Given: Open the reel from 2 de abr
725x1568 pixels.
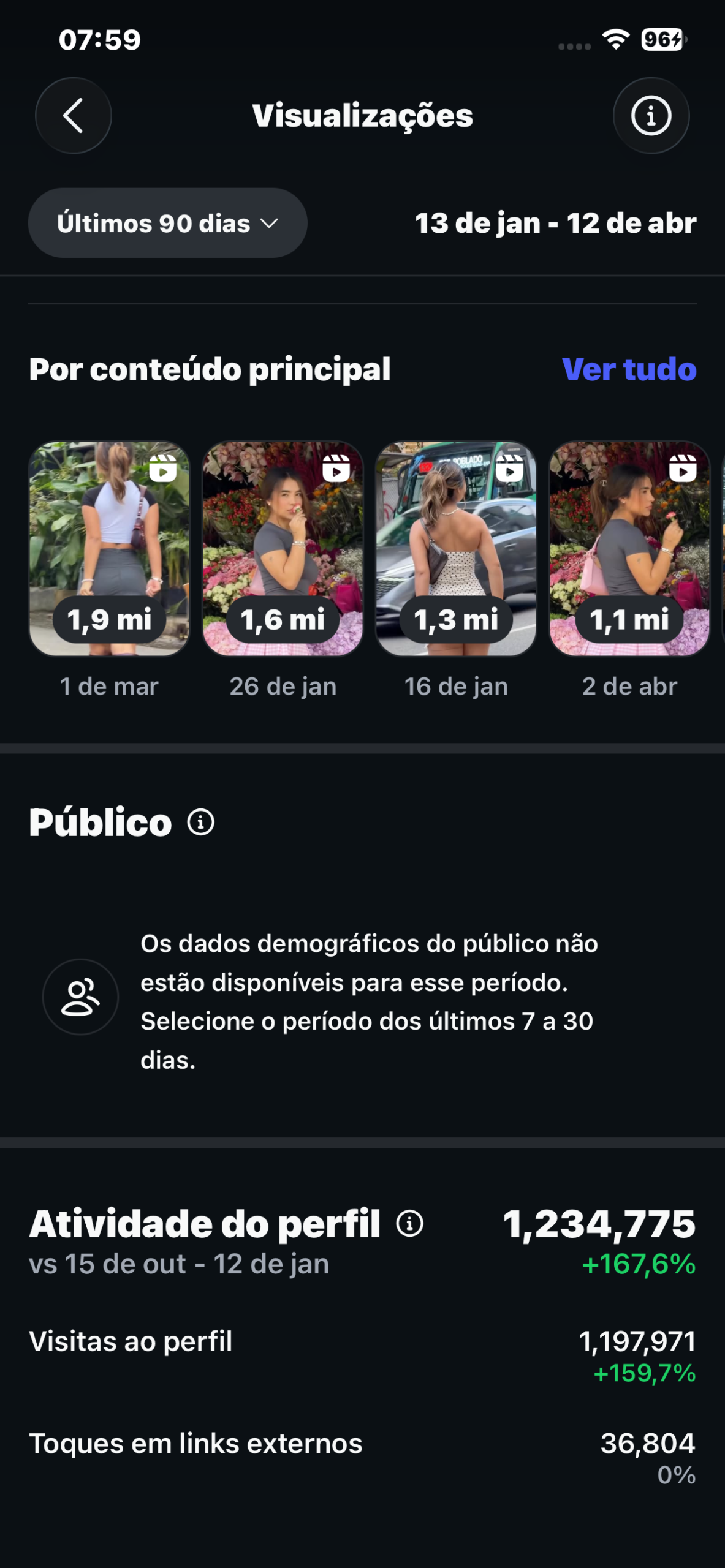Looking at the screenshot, I should 629,549.
